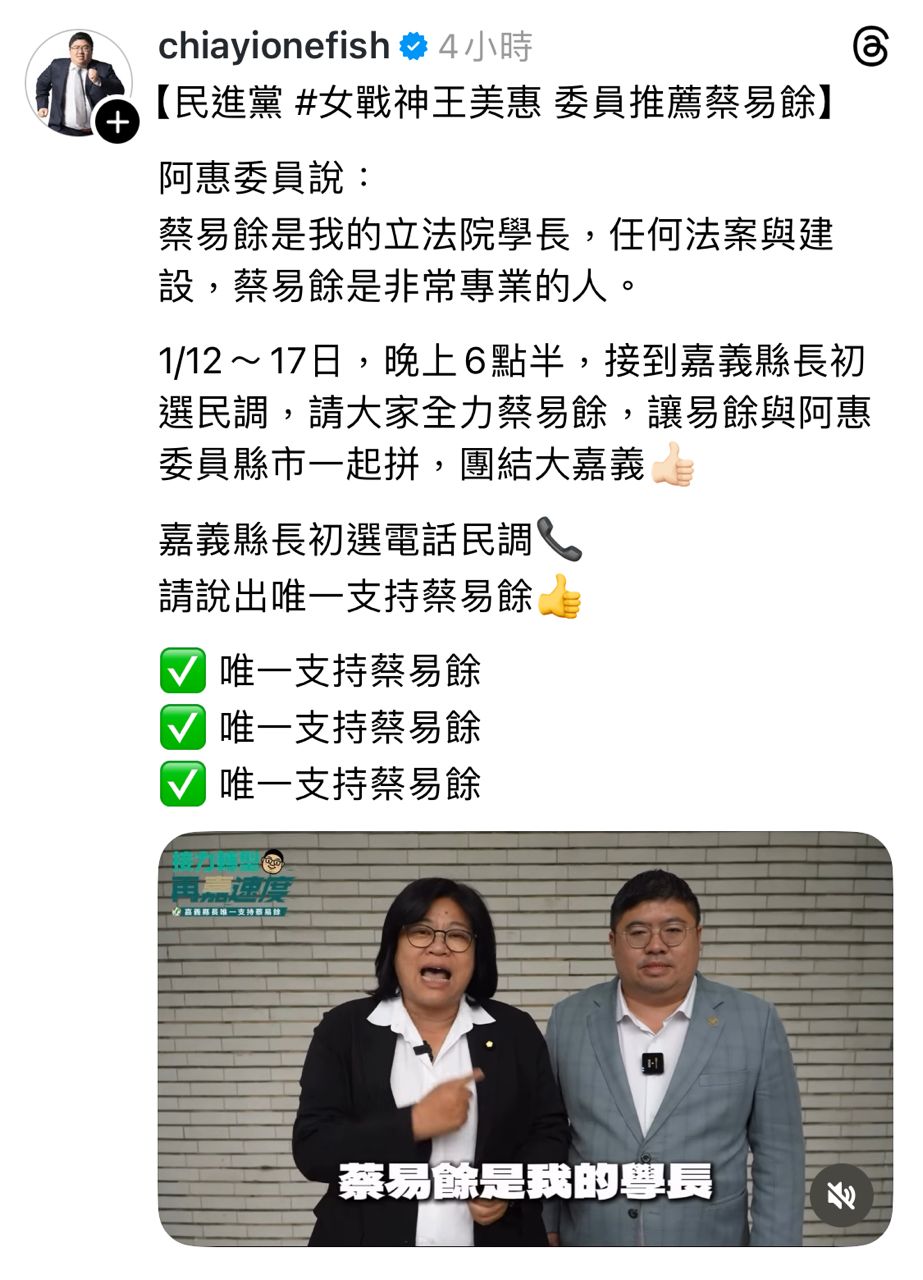Image resolution: width=923 pixels, height=1280 pixels.
Task: Follow chiayionefish via the plus badge
Action: click(x=117, y=123)
